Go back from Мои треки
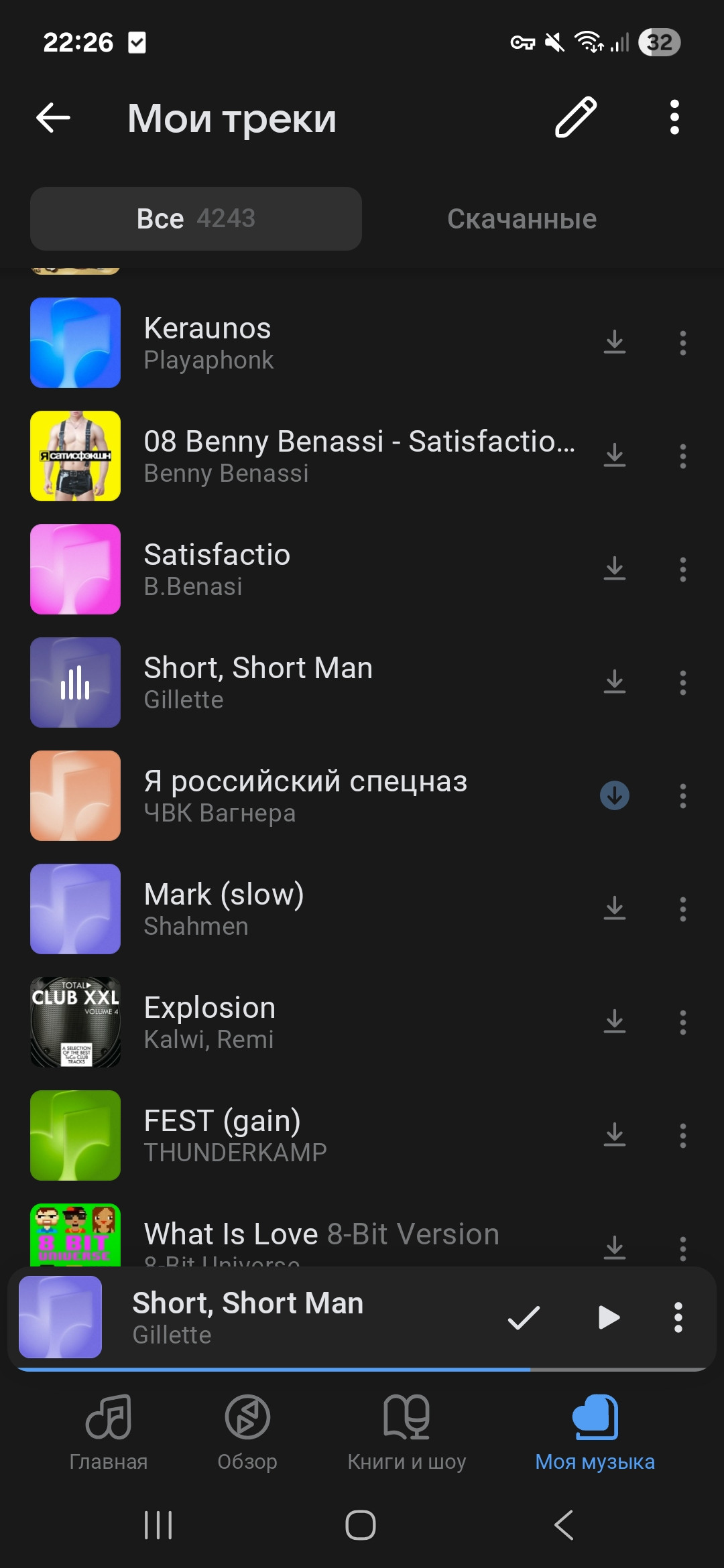The image size is (724, 1568). (x=53, y=118)
